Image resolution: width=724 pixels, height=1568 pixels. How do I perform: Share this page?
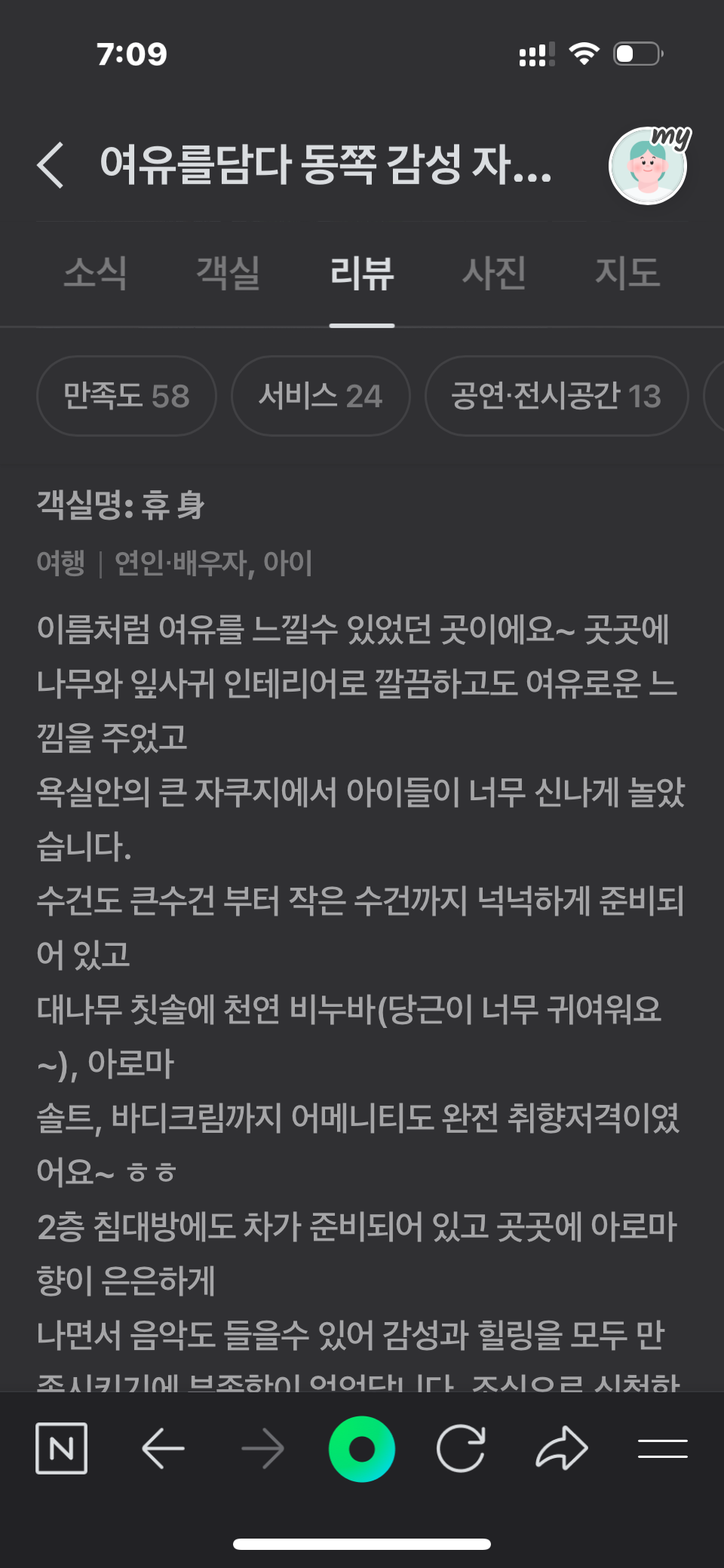561,1448
